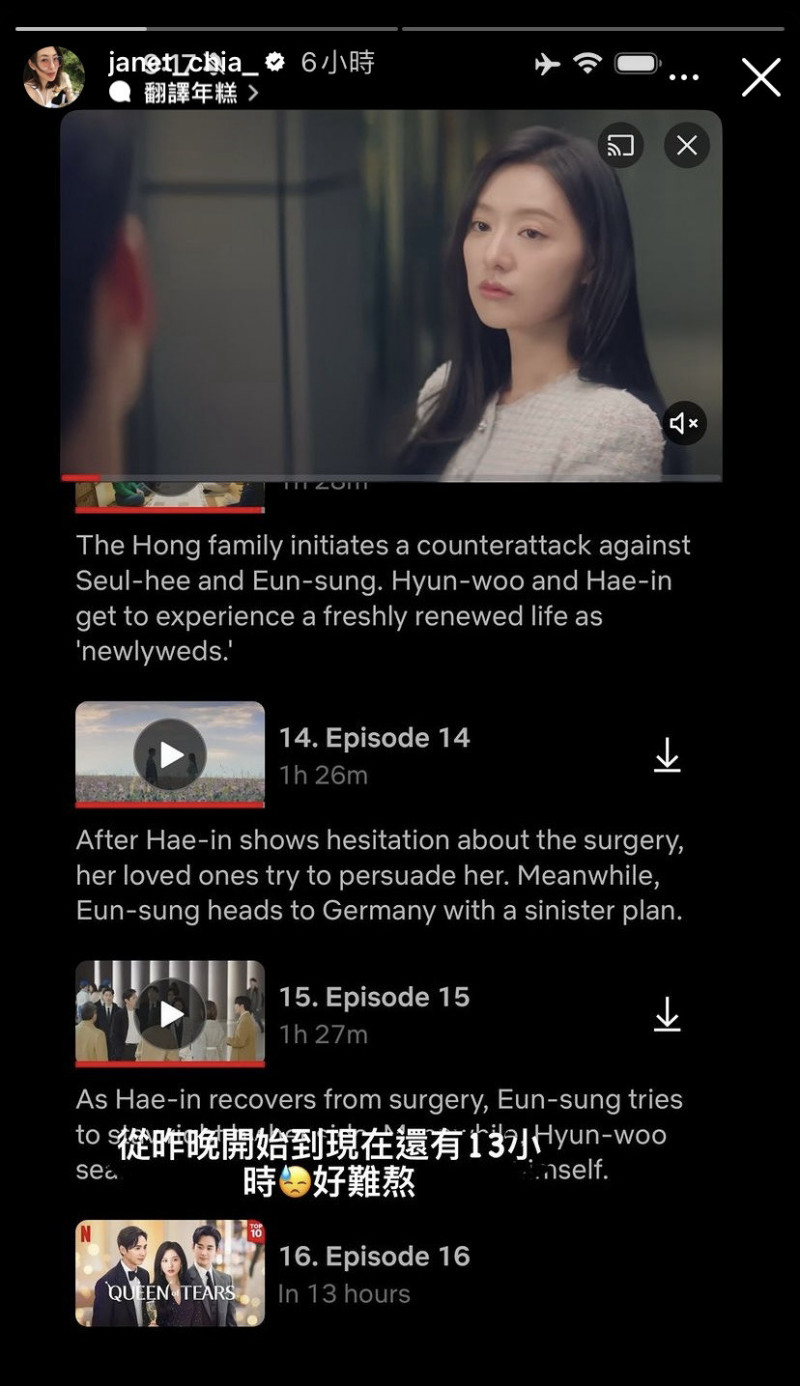This screenshot has width=800, height=1386.
Task: Open the story poster's profile picture
Action: tap(54, 77)
